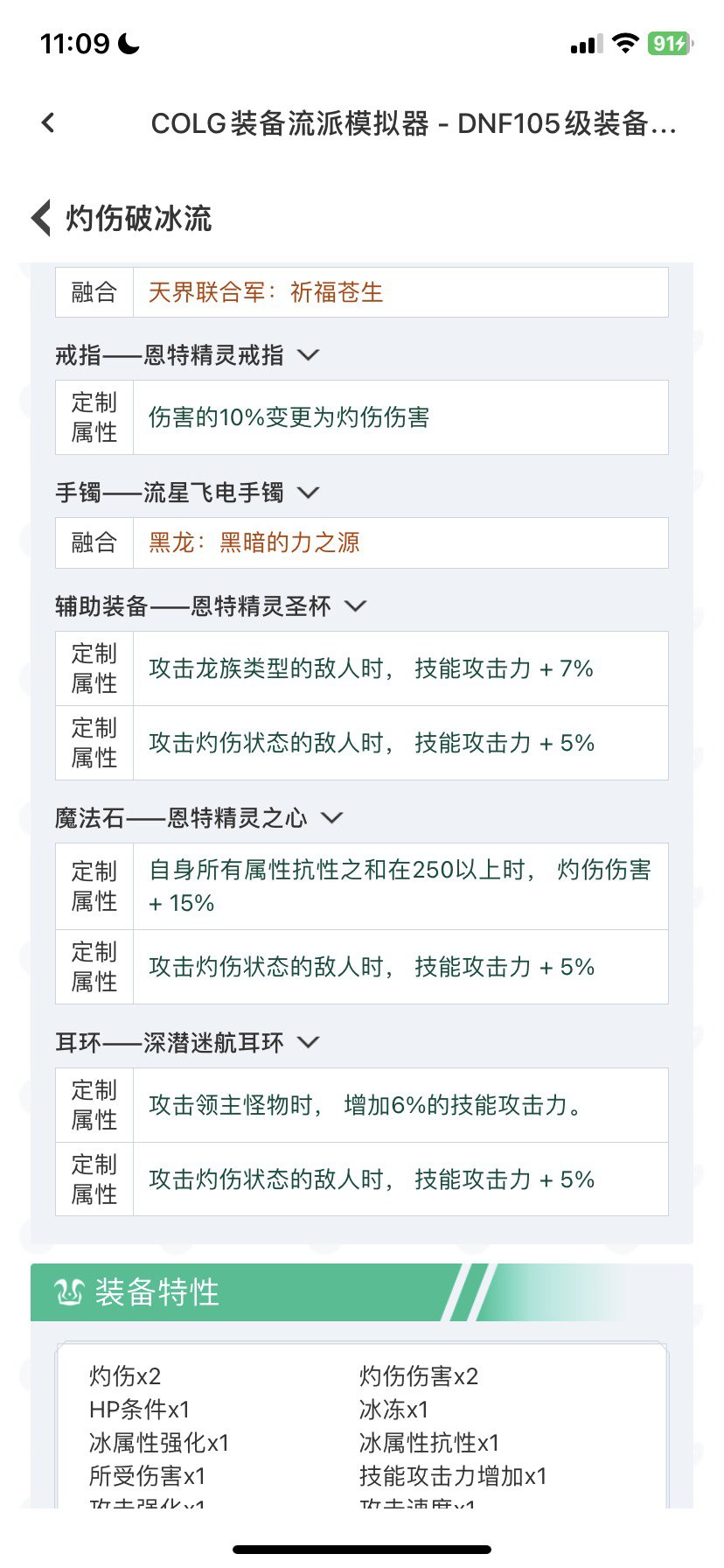Open the 黑龙：黑暗的力之源 fusion link
Screen dimensions: 724x1568
point(254,542)
